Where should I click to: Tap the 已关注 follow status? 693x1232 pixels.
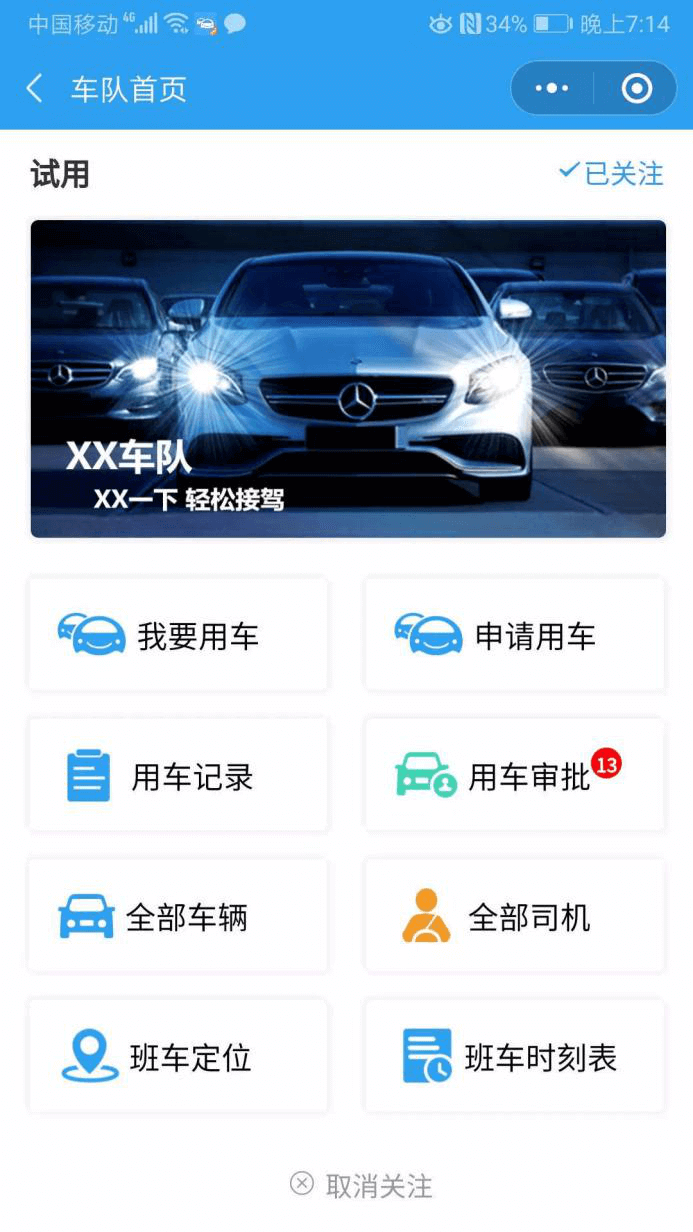click(x=611, y=174)
